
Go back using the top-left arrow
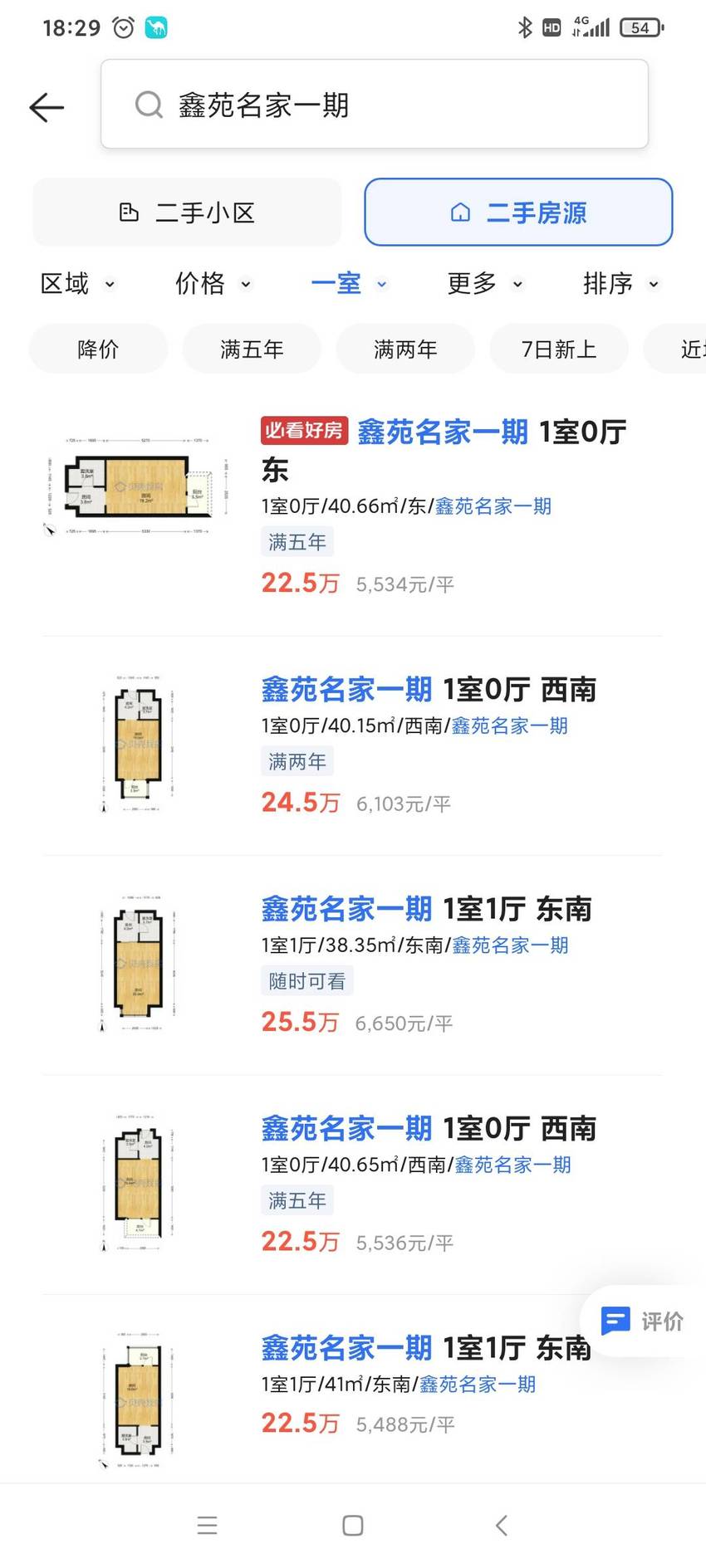click(47, 107)
